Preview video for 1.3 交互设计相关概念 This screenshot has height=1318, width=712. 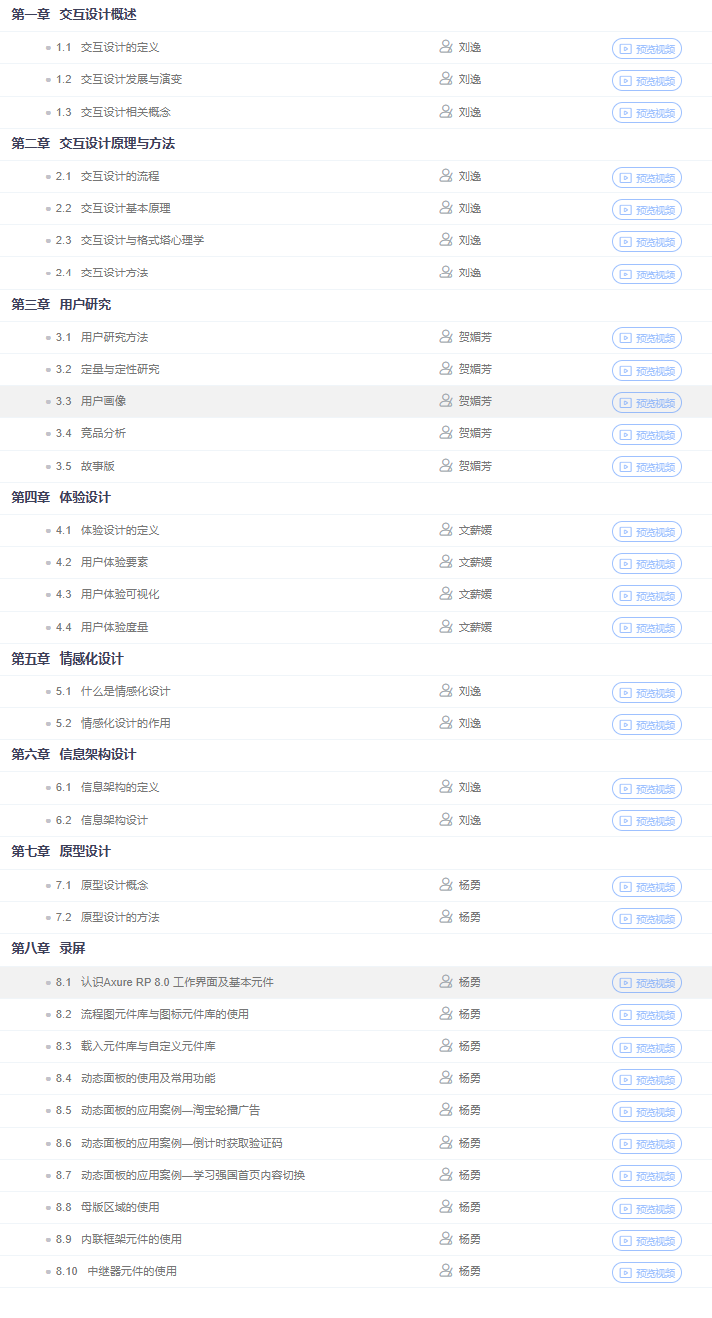647,113
